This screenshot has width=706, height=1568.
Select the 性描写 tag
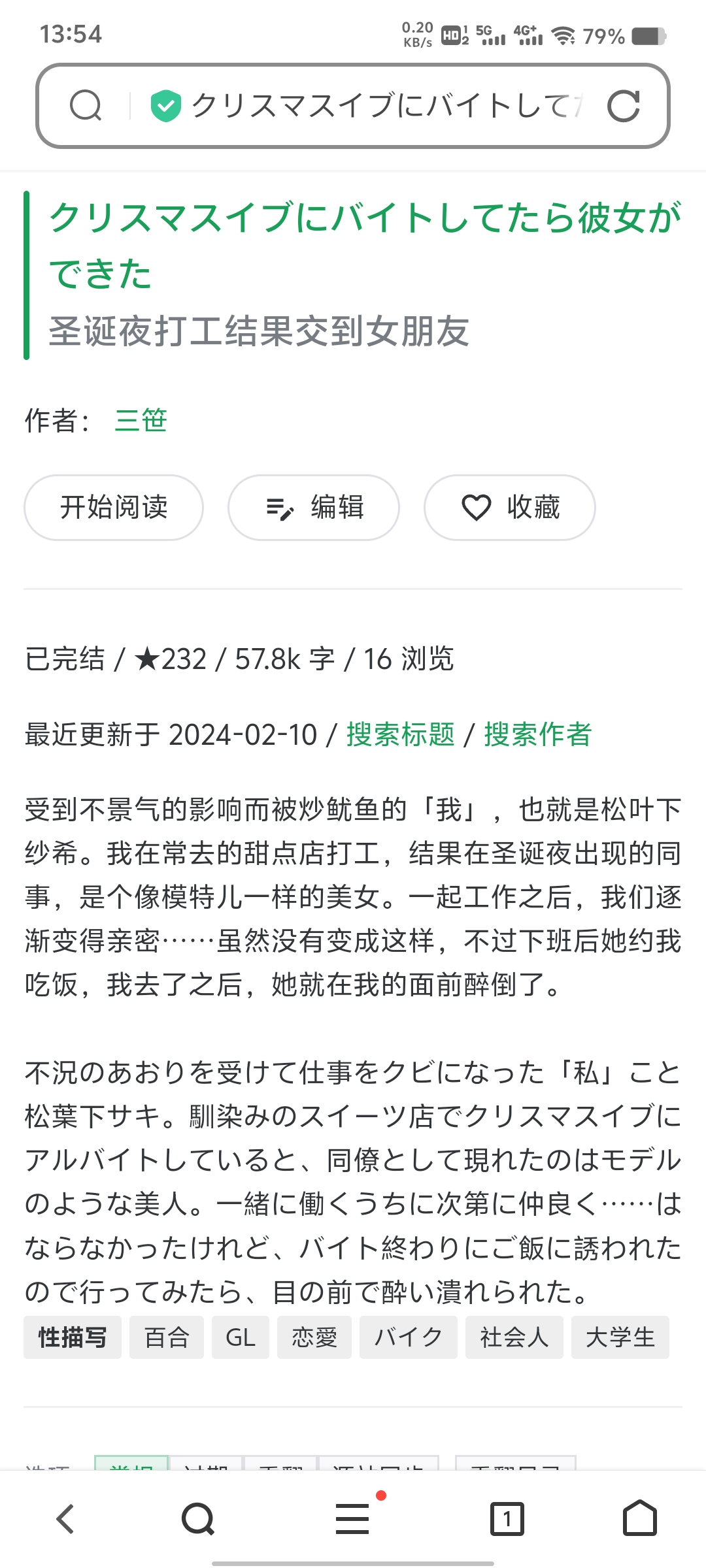coord(73,1337)
